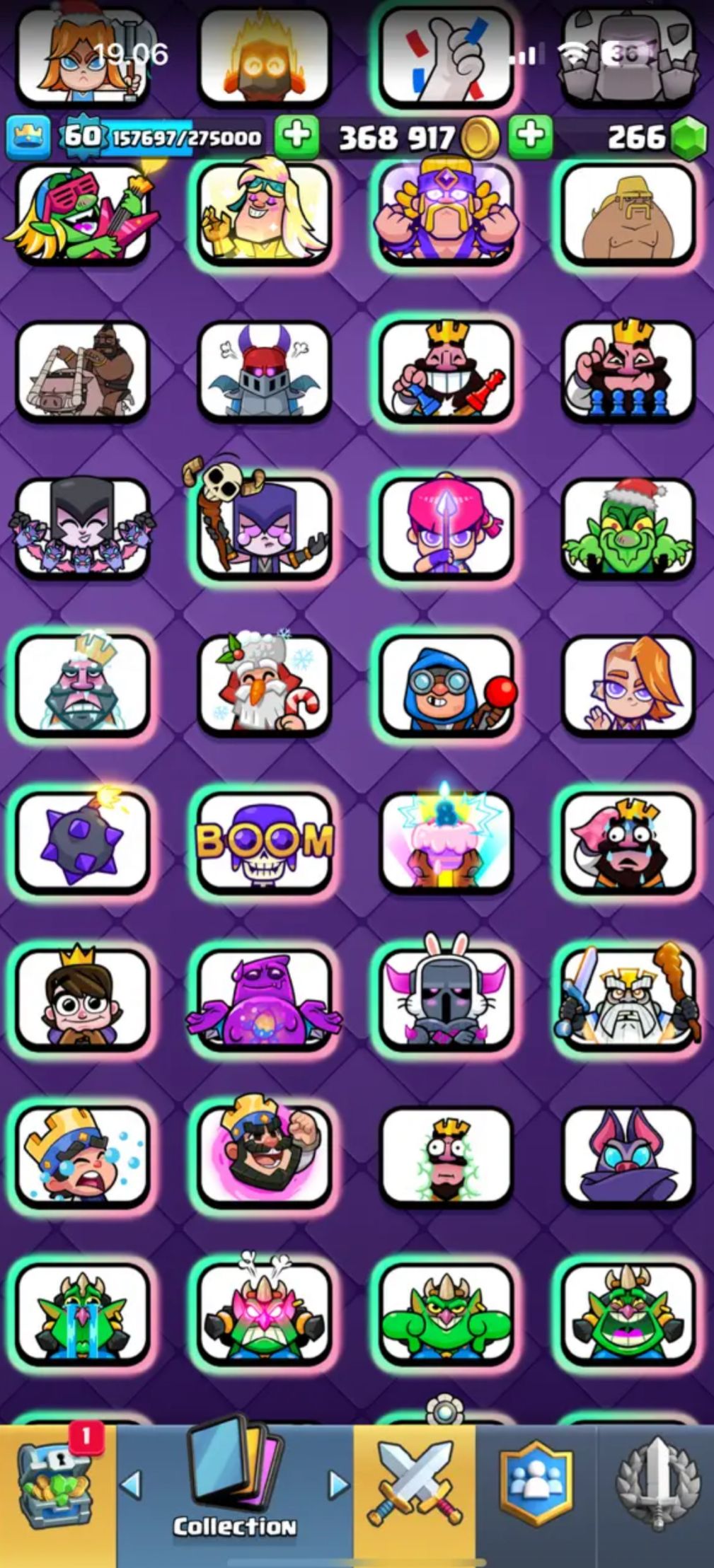Open the Clan social tab
Screen dimensions: 714x1568
click(x=536, y=1487)
